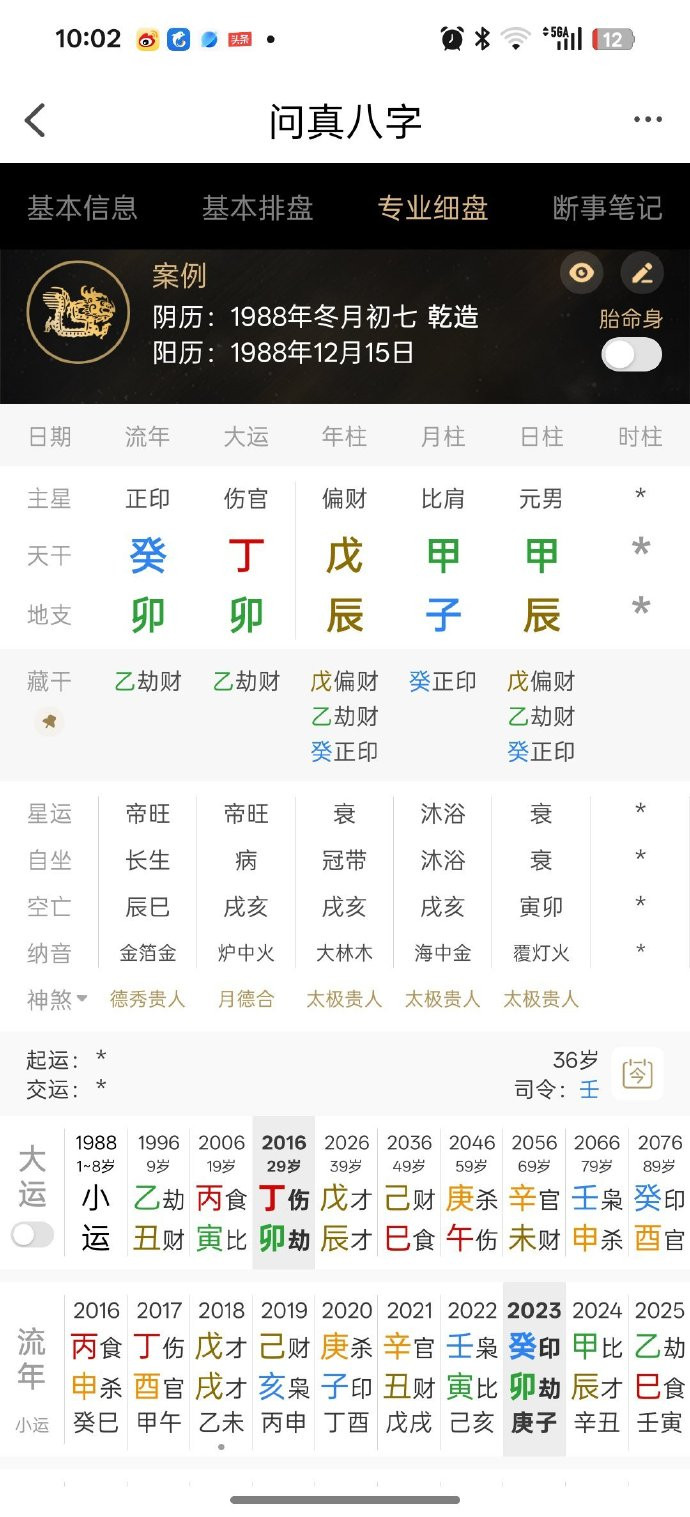Turn on the 胎命身 switch
The height and width of the screenshot is (1517, 690).
(631, 354)
